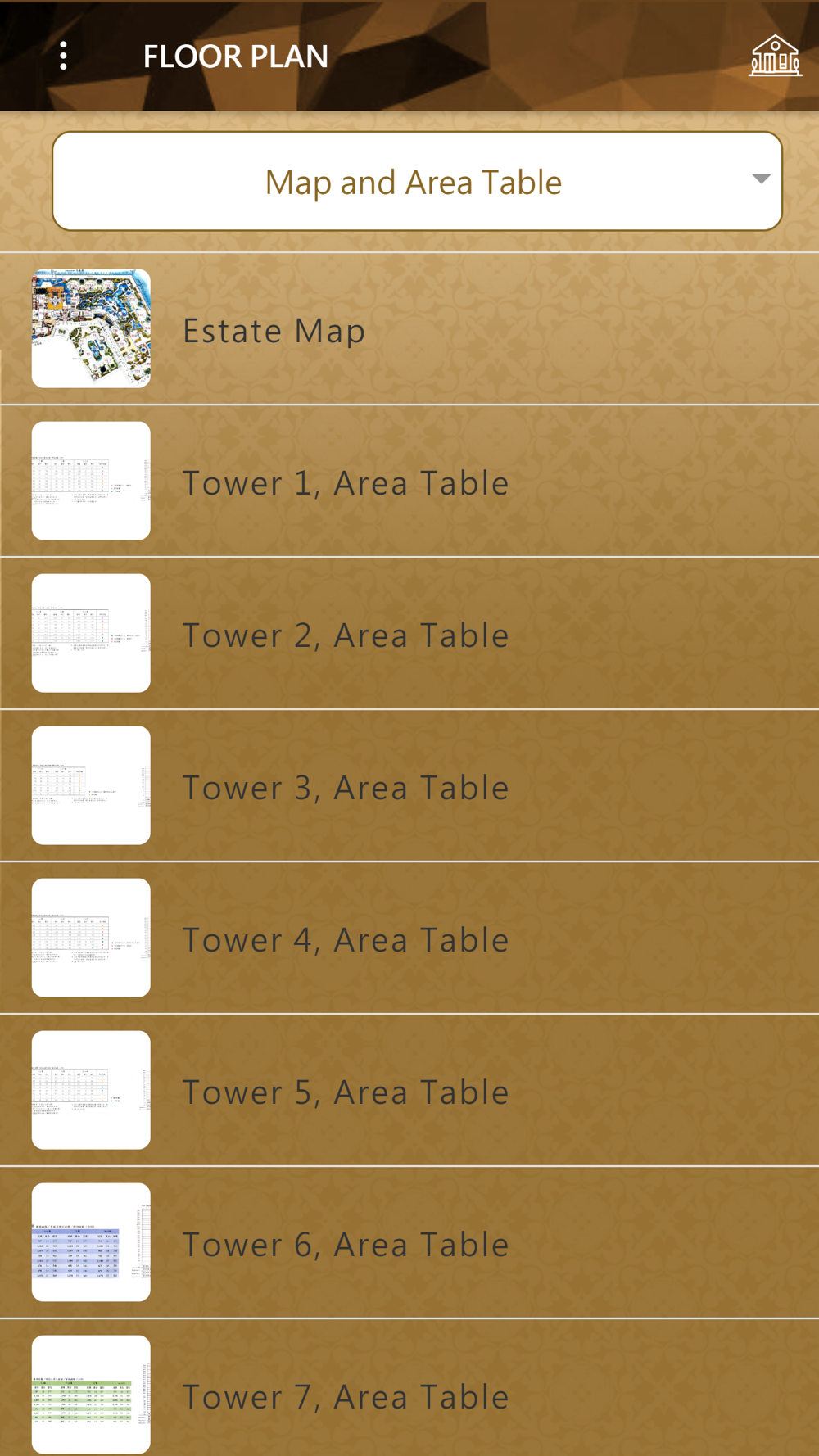
Task: Expand the Map and Area Table dropdown
Action: click(x=417, y=181)
